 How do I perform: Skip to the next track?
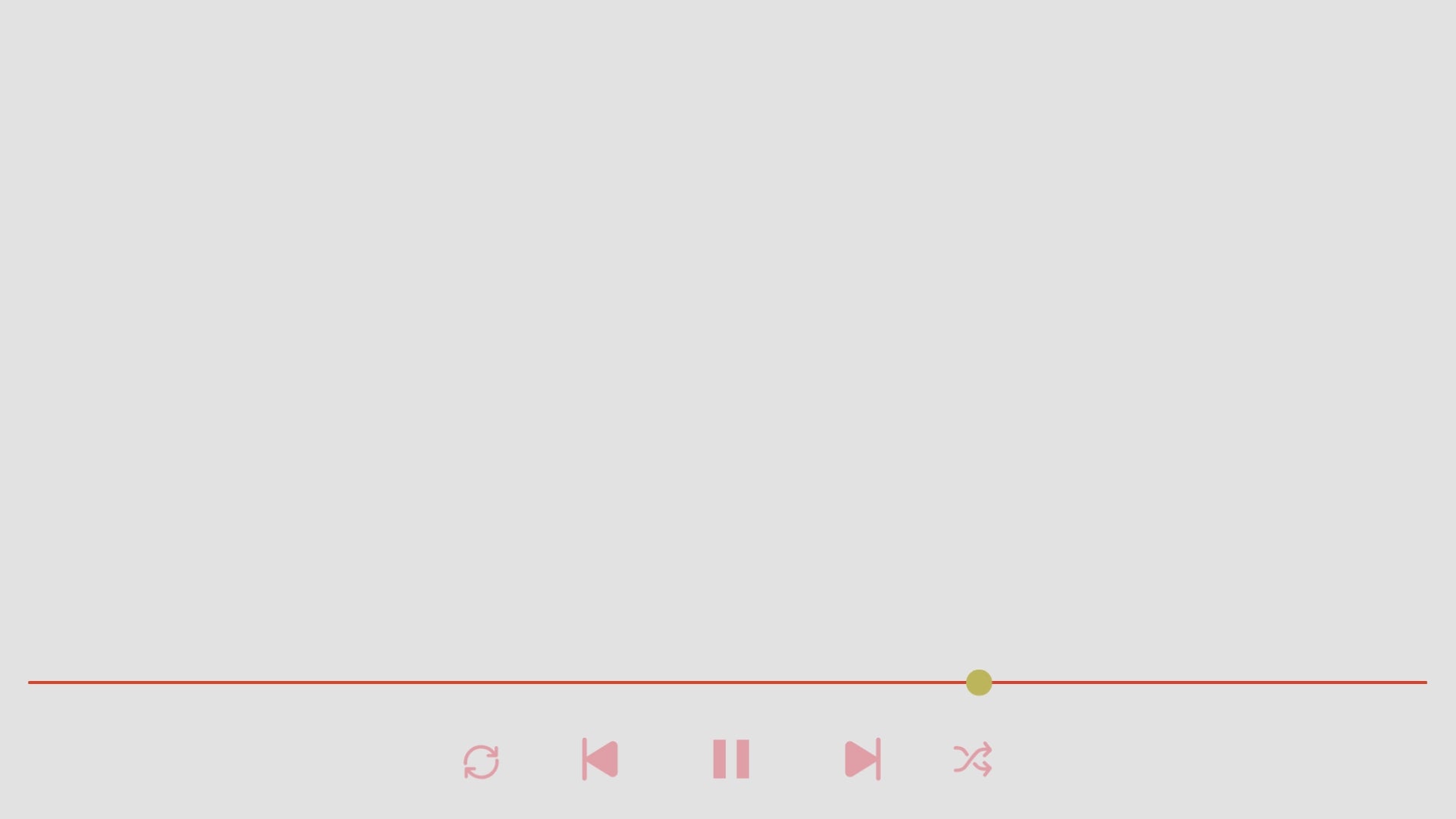(862, 759)
